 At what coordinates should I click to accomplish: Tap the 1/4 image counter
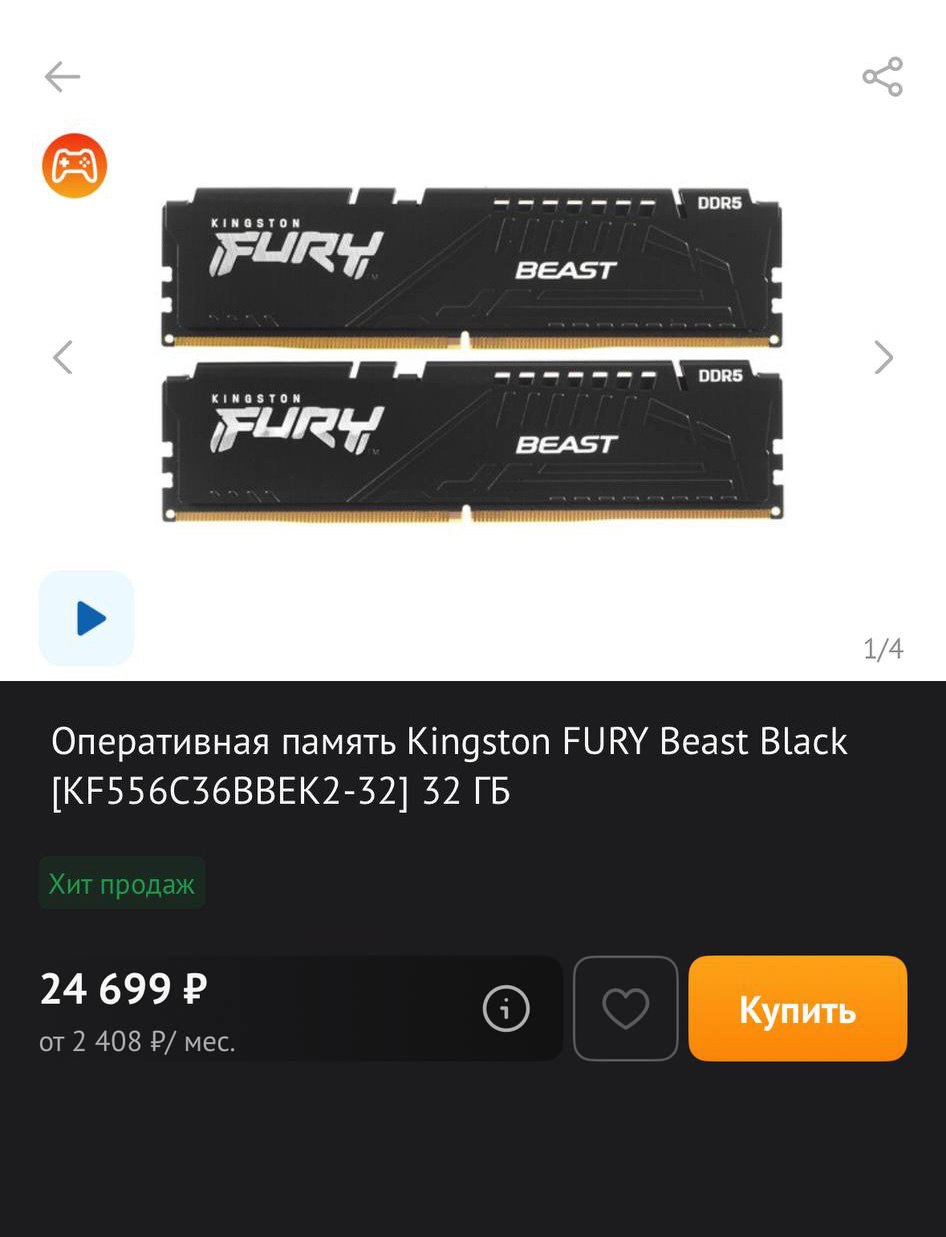(886, 650)
